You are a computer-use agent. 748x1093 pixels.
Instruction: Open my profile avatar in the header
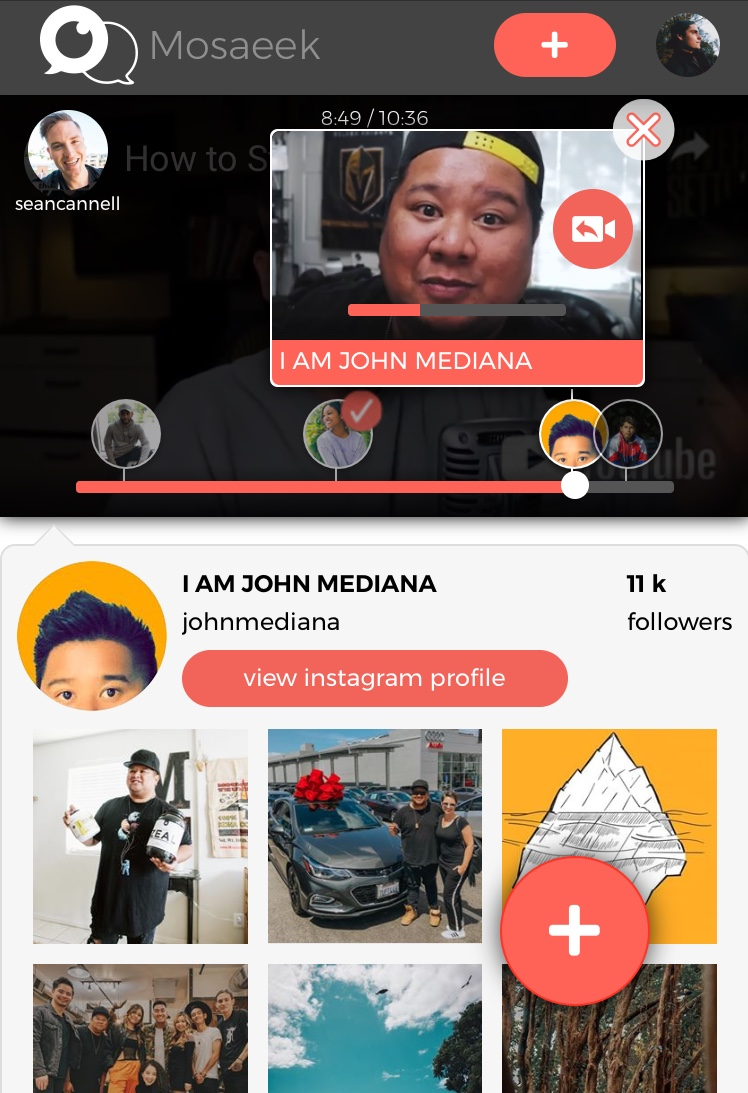coord(687,45)
